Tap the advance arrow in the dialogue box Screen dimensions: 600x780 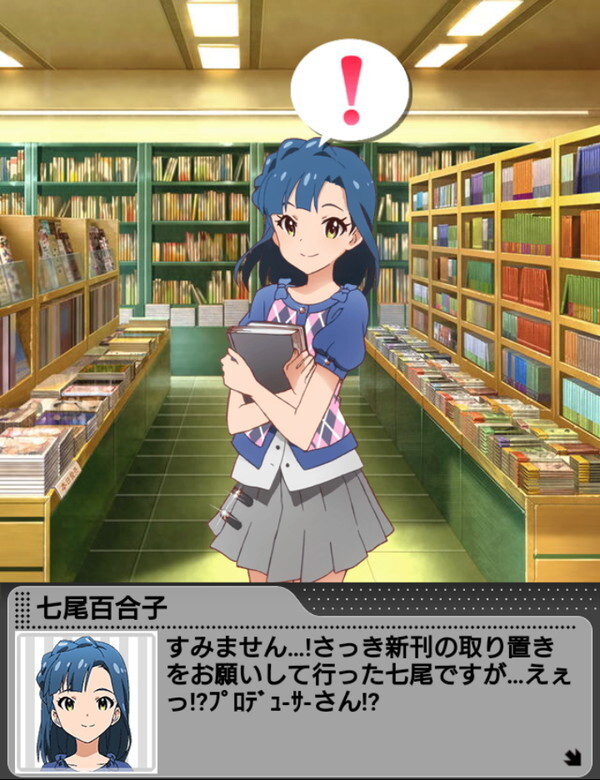pos(573,756)
